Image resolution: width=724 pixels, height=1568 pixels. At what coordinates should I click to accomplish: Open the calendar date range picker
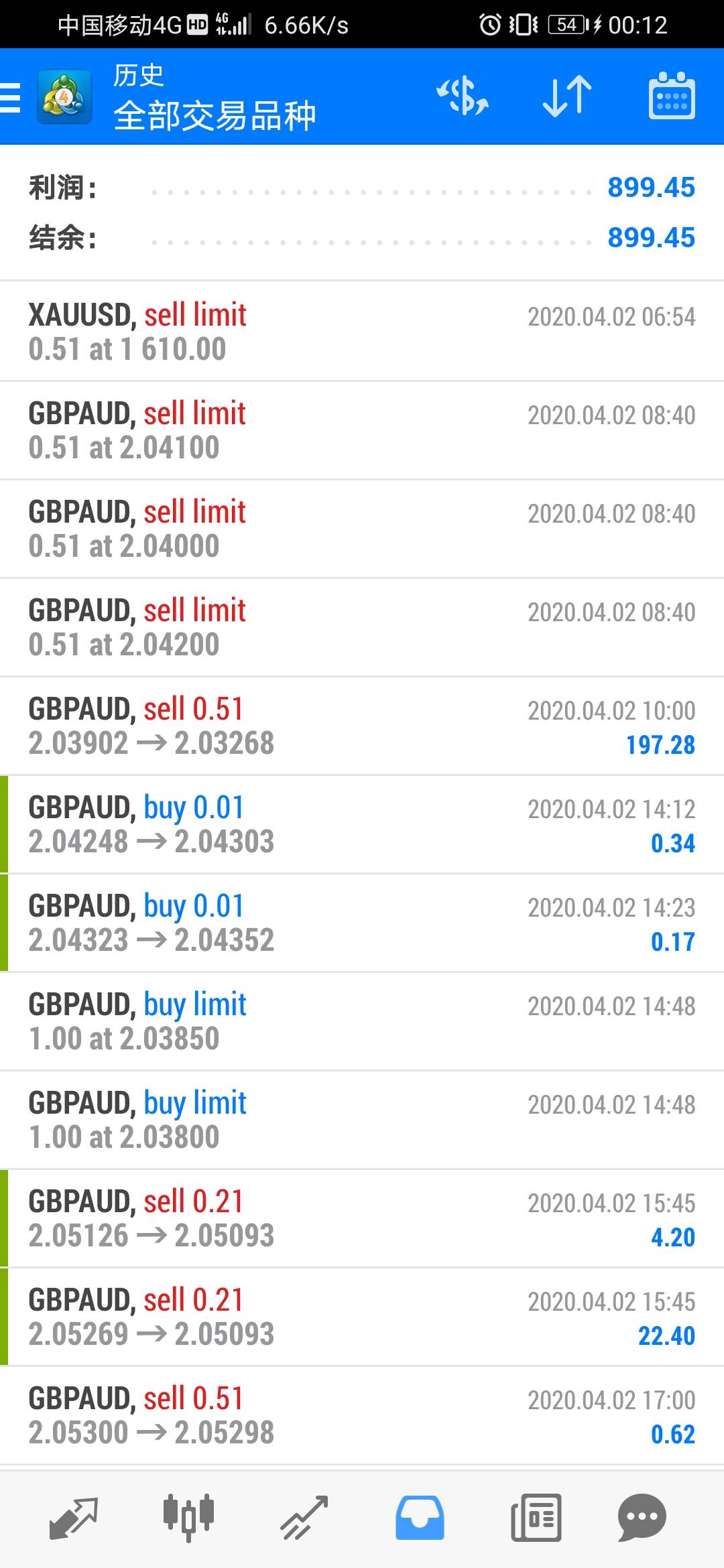point(672,96)
